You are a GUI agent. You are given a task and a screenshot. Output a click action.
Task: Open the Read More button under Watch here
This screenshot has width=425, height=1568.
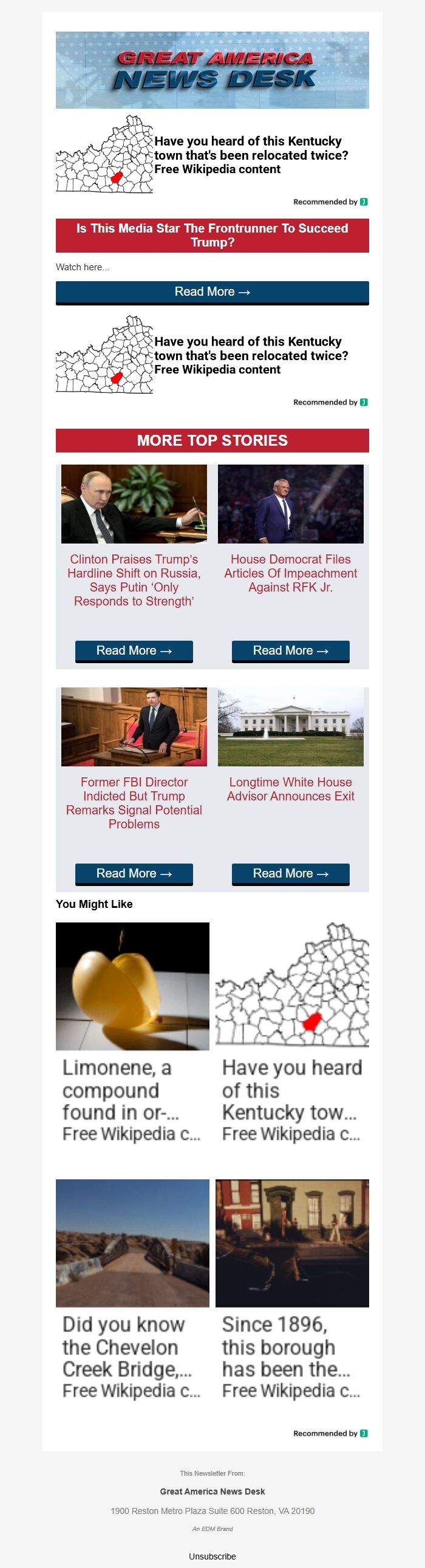(x=212, y=292)
